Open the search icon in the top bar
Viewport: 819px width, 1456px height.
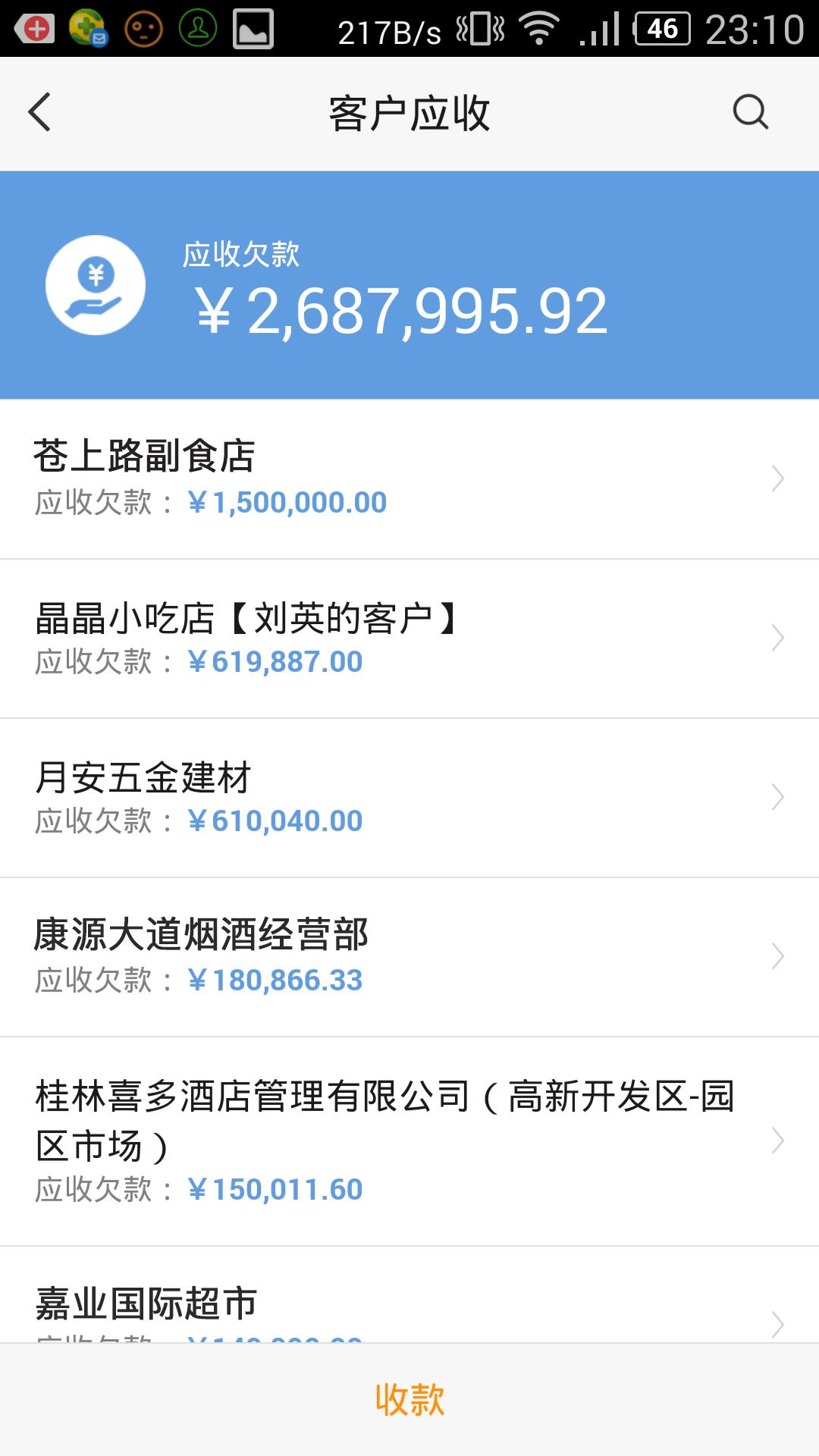[750, 112]
